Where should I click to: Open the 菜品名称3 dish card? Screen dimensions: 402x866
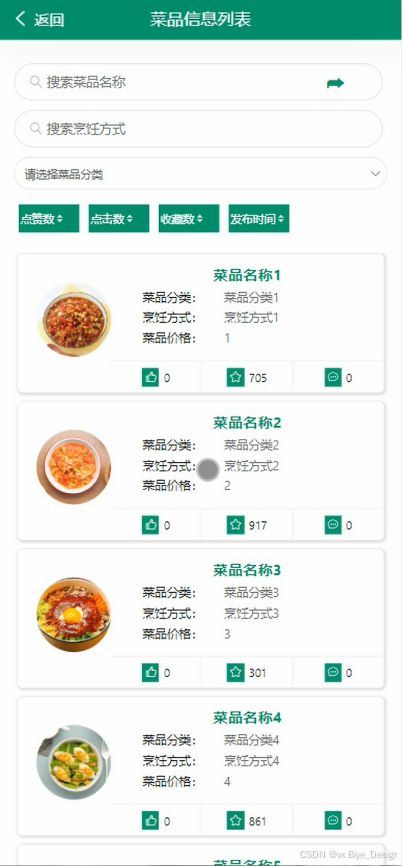(201, 619)
